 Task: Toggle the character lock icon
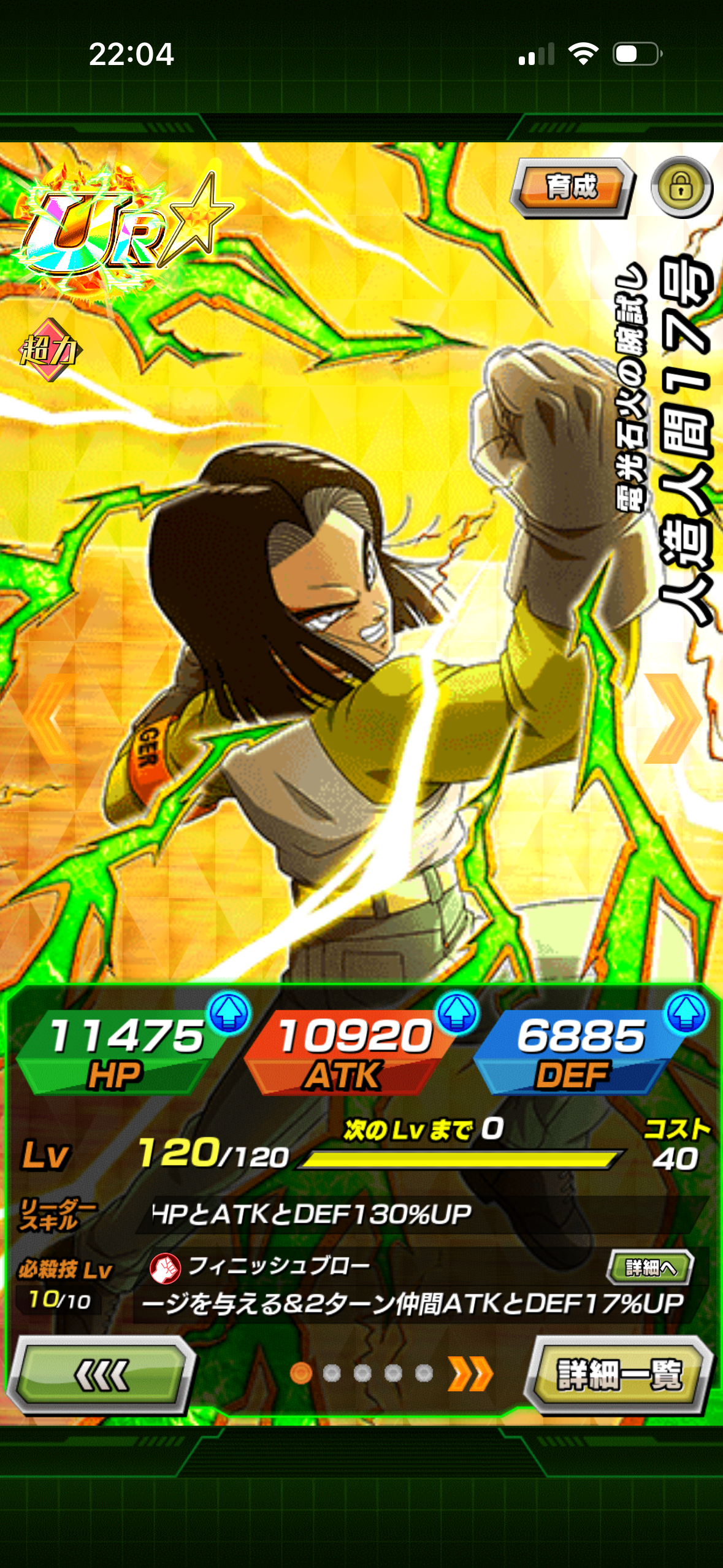pyautogui.click(x=681, y=186)
